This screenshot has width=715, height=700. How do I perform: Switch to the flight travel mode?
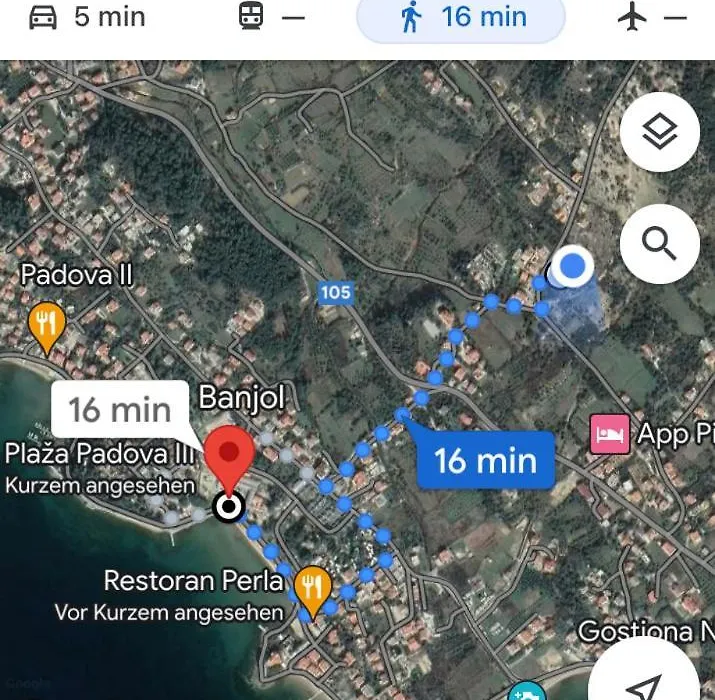(652, 17)
